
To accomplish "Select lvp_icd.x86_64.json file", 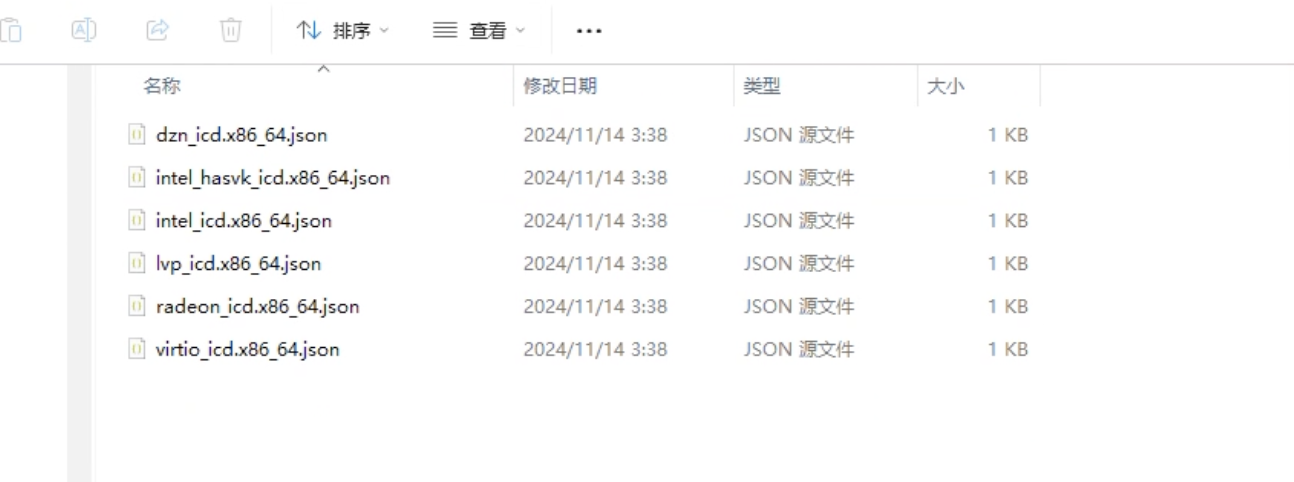I will (x=238, y=264).
